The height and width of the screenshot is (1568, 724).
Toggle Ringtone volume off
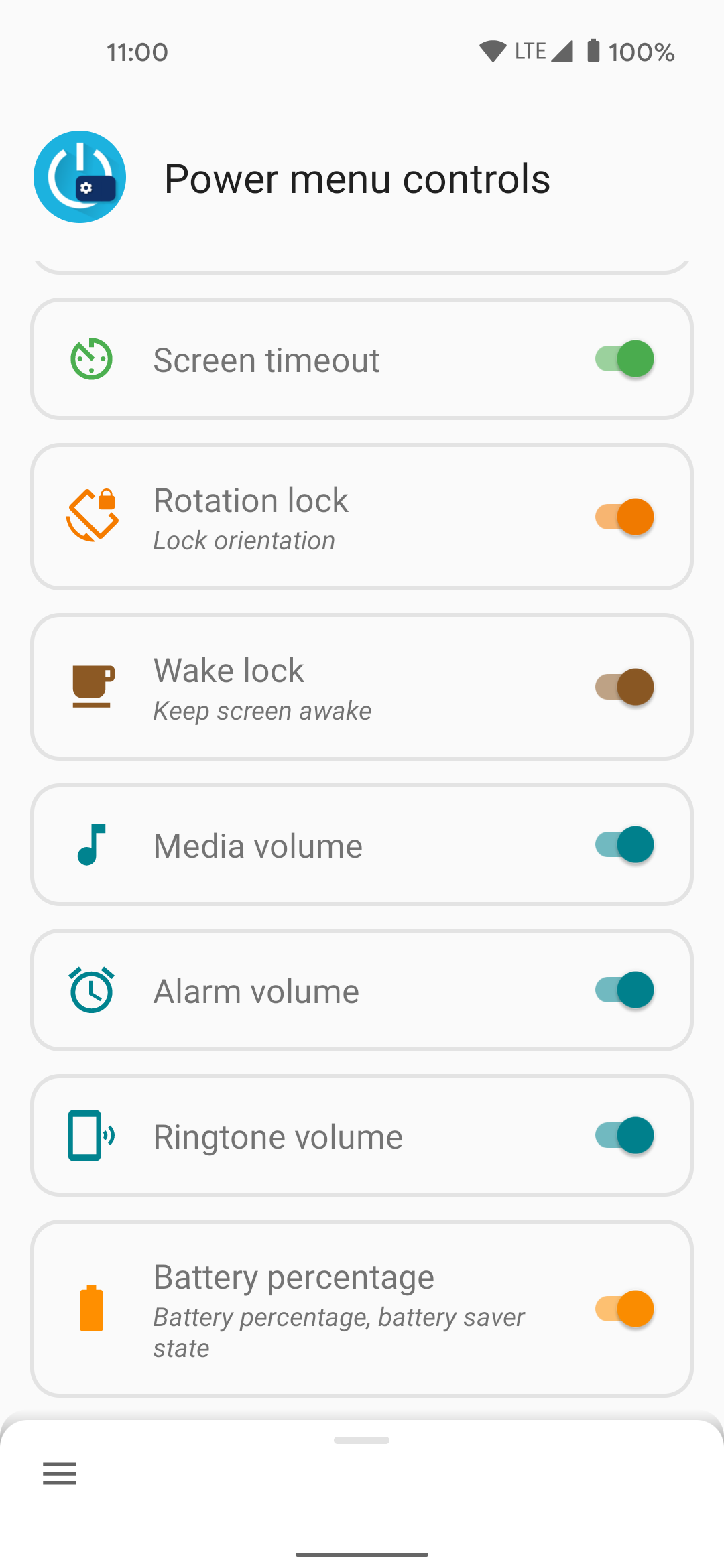tap(625, 1135)
